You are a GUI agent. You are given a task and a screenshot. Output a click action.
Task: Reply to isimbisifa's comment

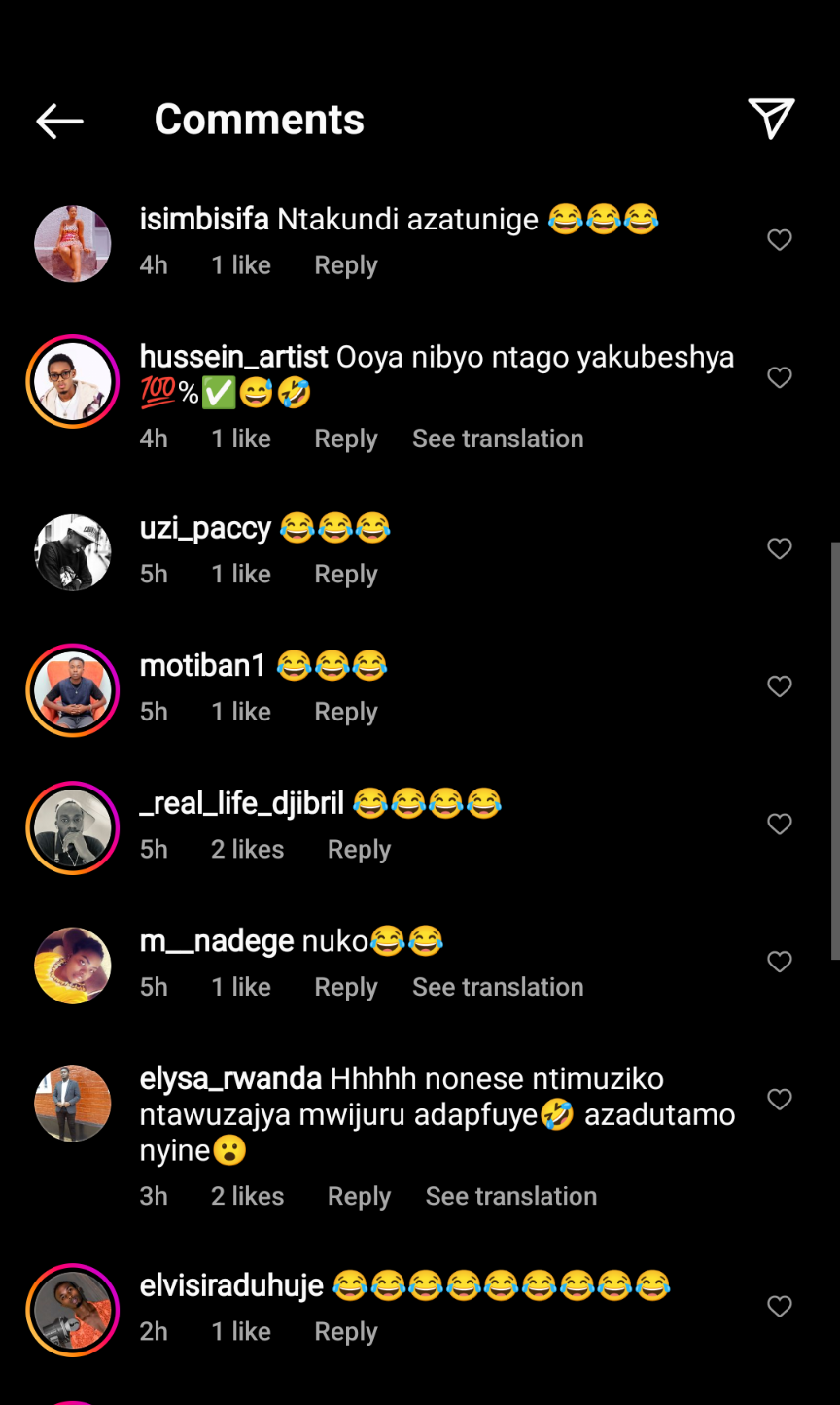point(345,265)
